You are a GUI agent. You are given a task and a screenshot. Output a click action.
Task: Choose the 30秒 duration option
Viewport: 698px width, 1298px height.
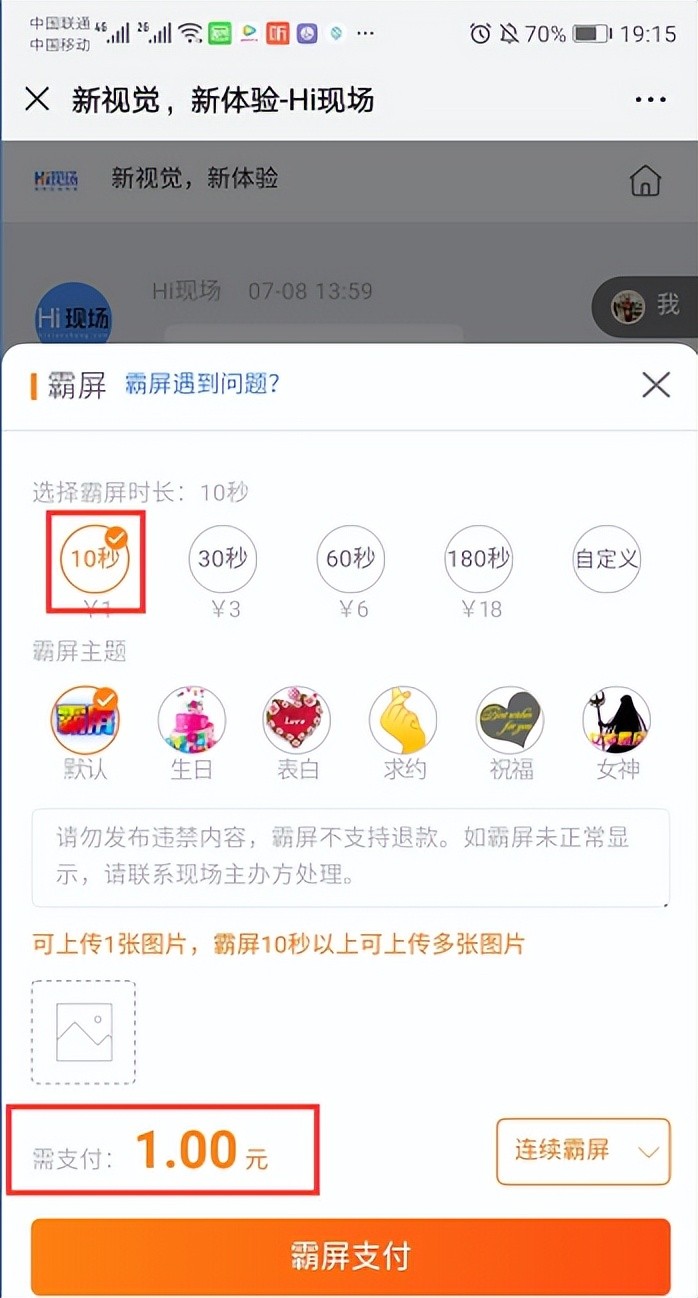tap(223, 558)
